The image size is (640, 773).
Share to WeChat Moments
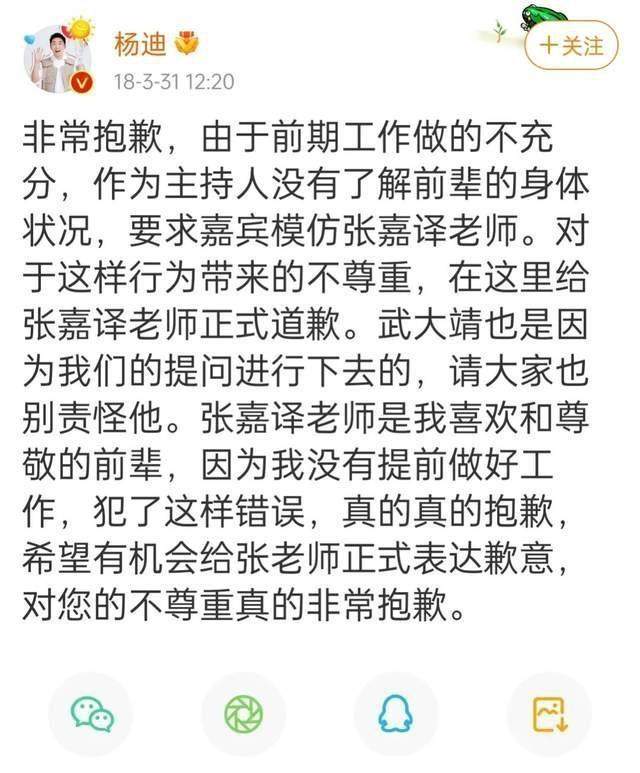pyautogui.click(x=244, y=713)
